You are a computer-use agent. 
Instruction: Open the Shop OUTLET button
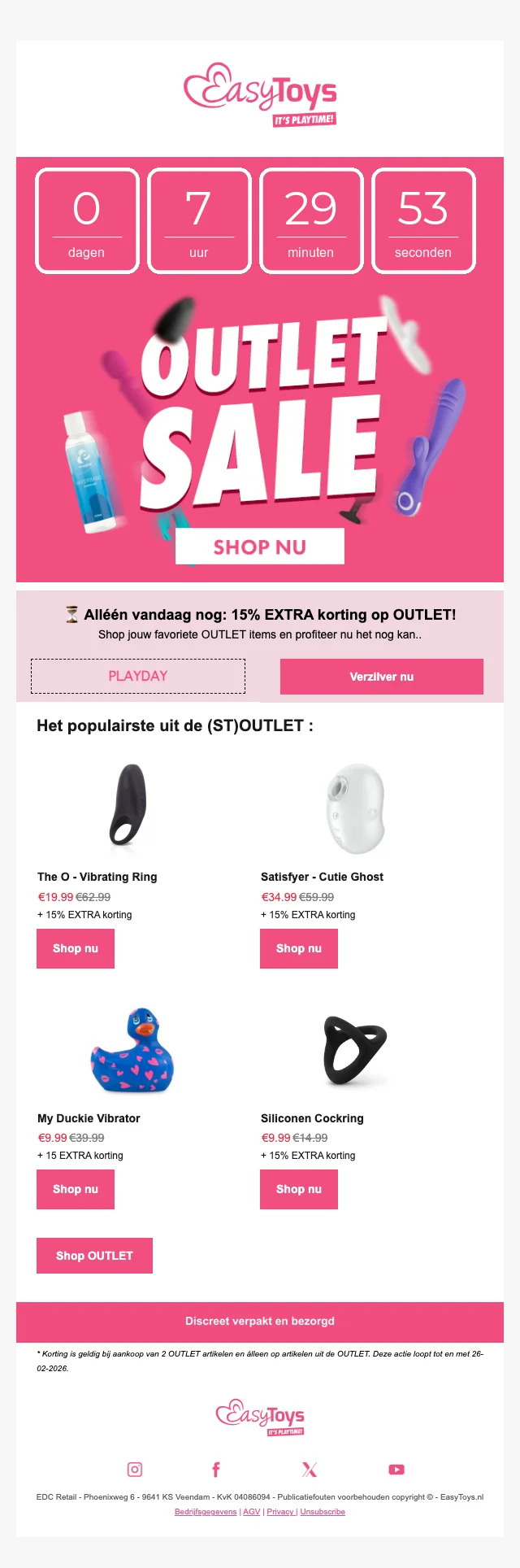pos(94,1256)
